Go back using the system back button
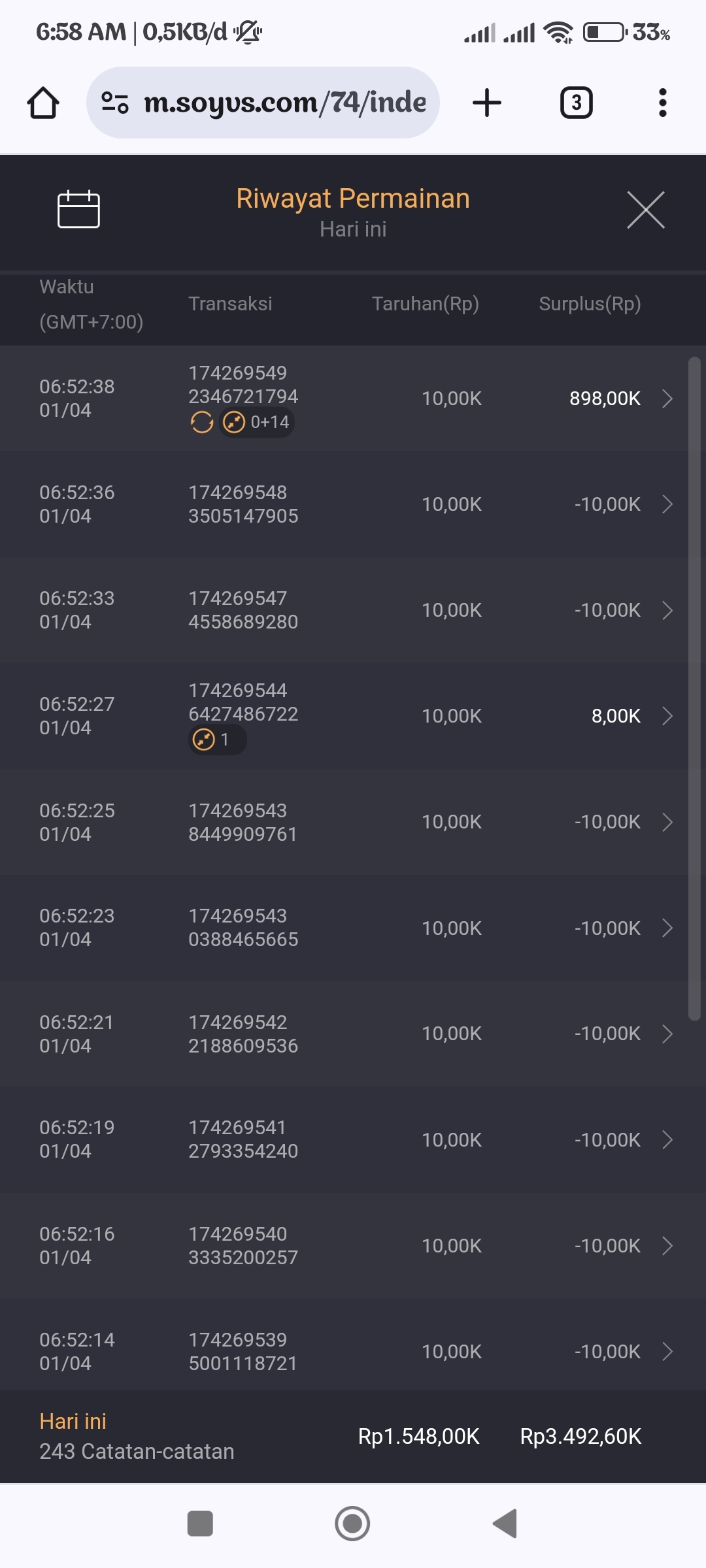This screenshot has height=1568, width=706. (x=505, y=1524)
